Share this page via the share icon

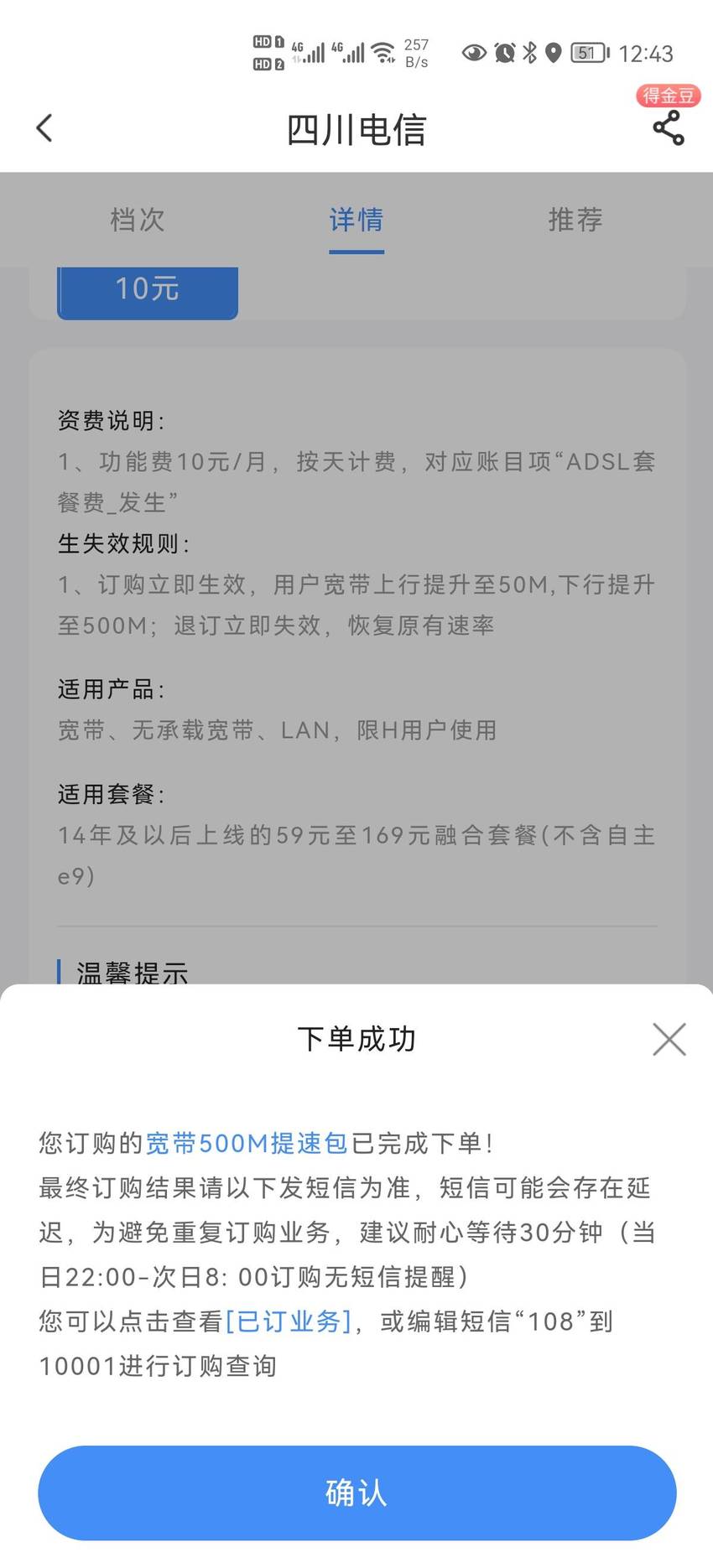tap(669, 128)
